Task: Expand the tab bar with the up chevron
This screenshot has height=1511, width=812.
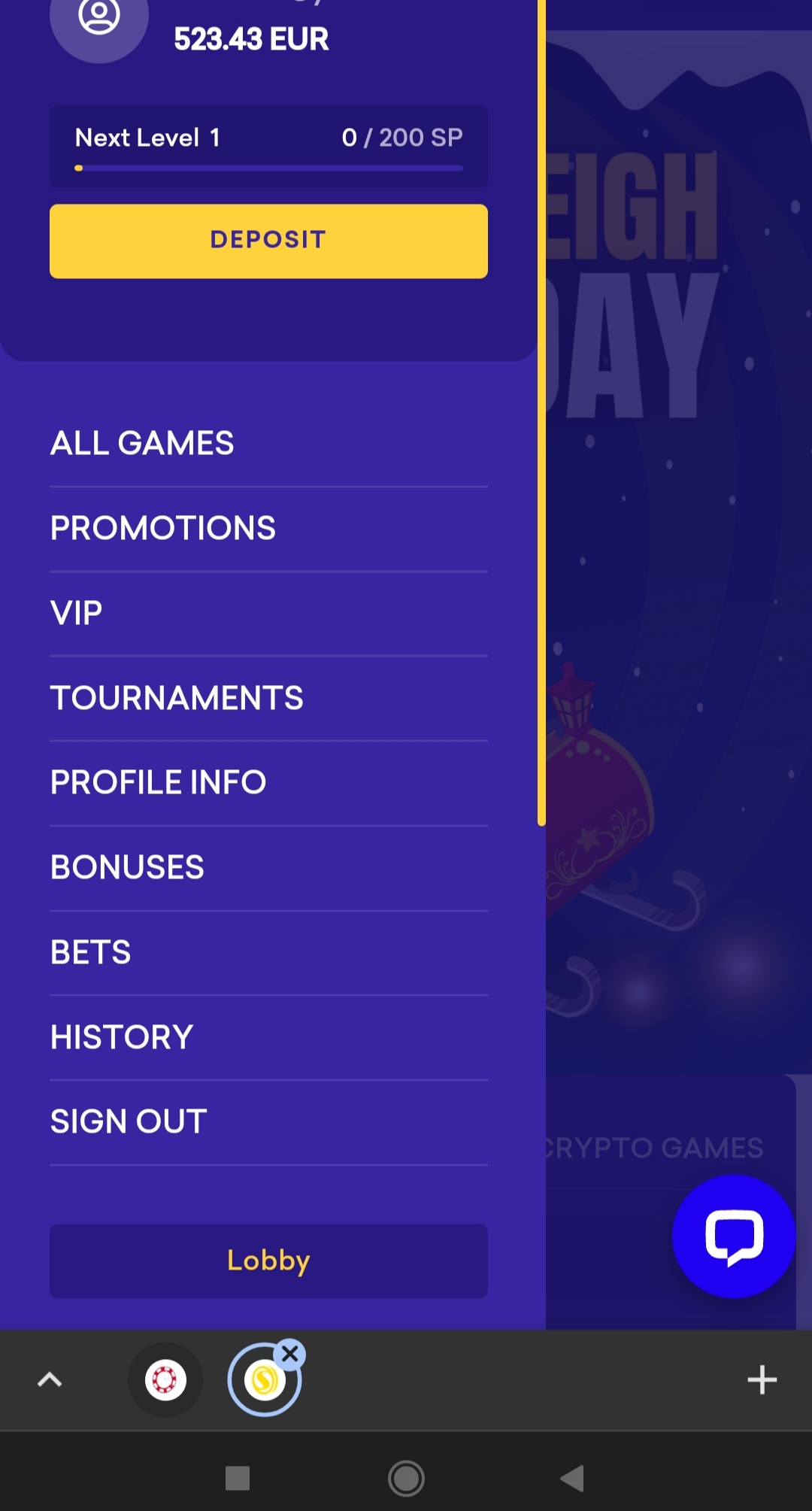Action: [50, 1380]
